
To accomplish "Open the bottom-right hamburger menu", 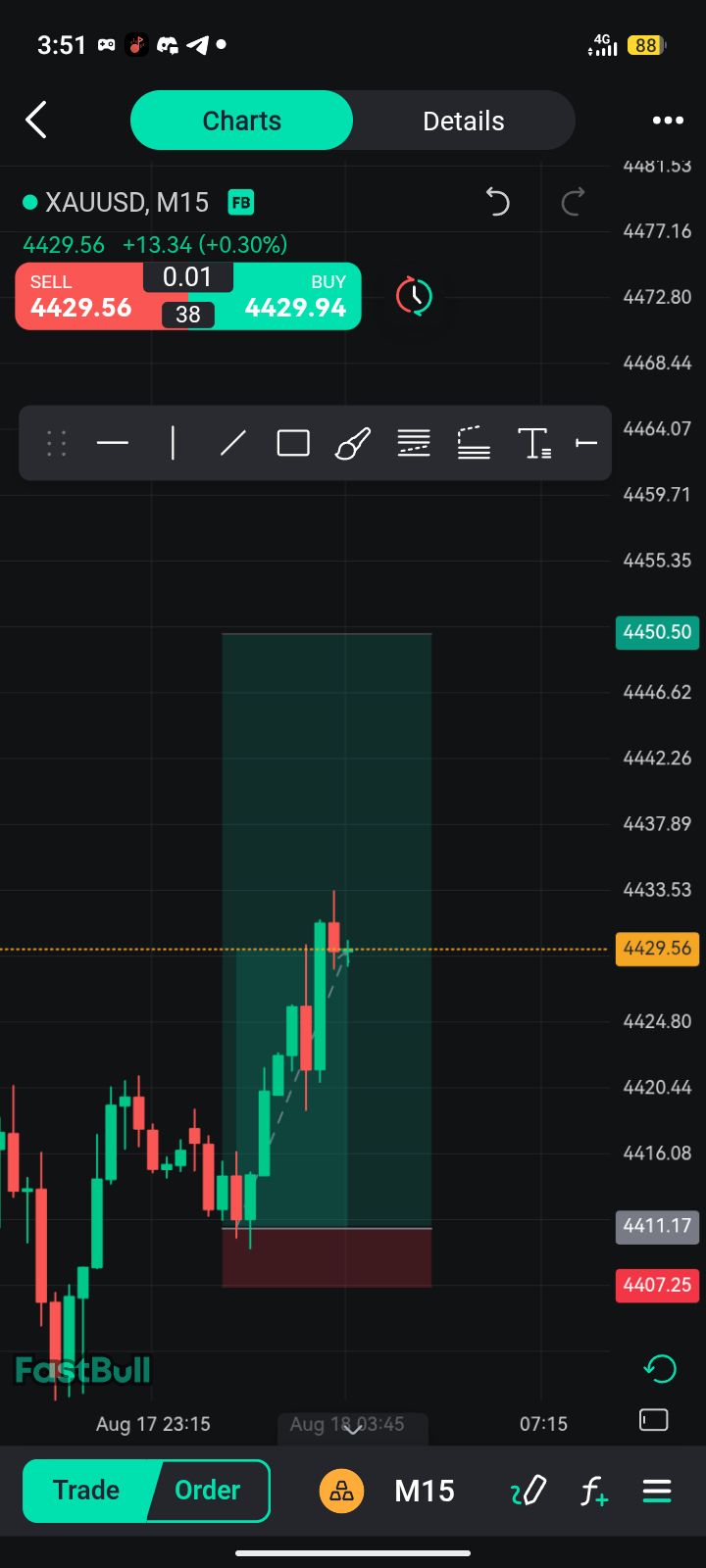I will [657, 1492].
